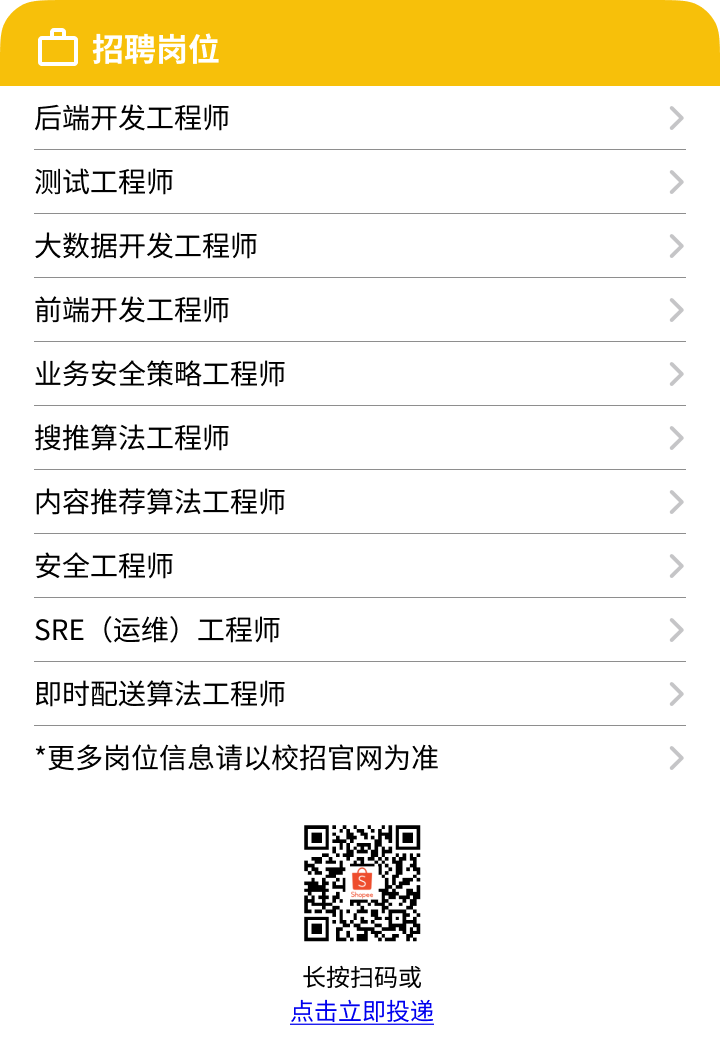Screen dimensions: 720x1055
Task: Tap the 点击立即投递 link
Action: click(x=362, y=1011)
